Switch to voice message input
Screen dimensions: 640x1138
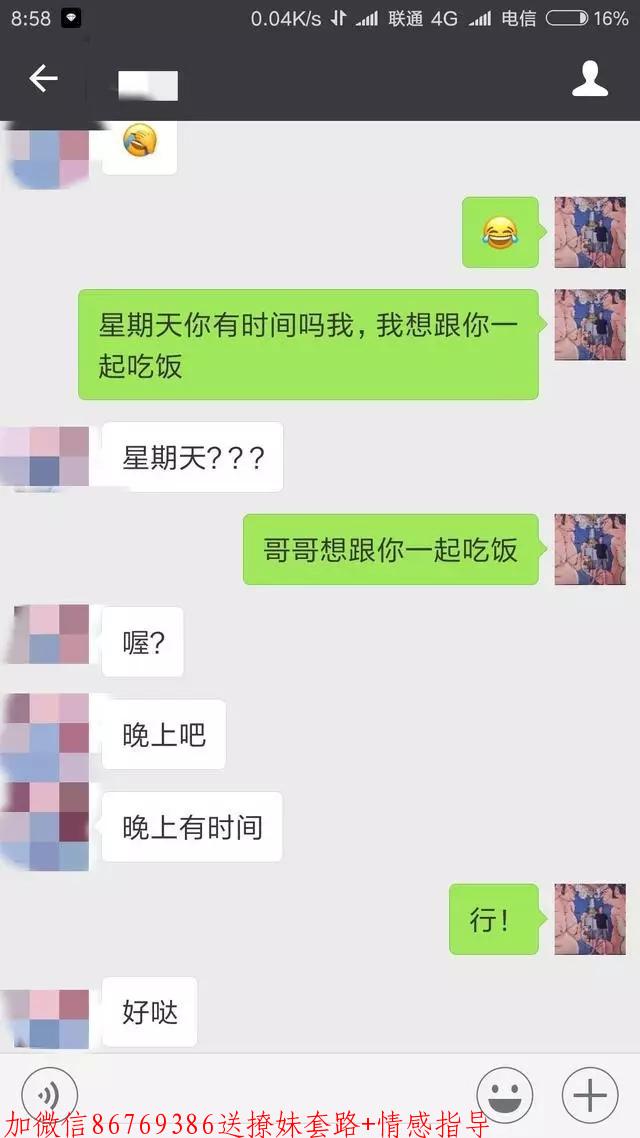coord(49,1095)
